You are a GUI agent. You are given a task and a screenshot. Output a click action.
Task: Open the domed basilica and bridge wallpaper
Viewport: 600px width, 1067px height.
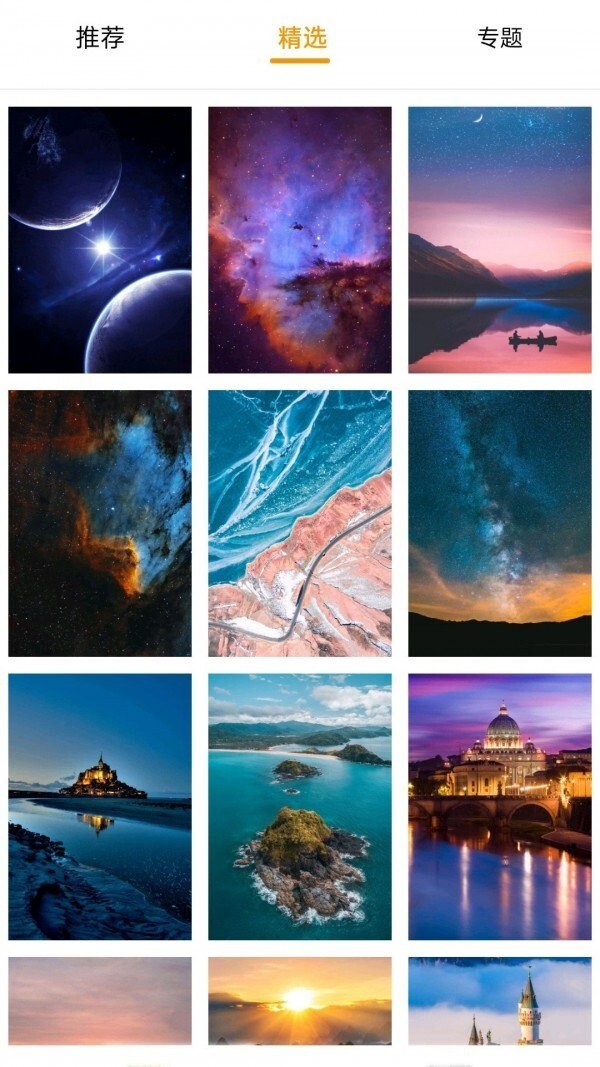pos(500,806)
